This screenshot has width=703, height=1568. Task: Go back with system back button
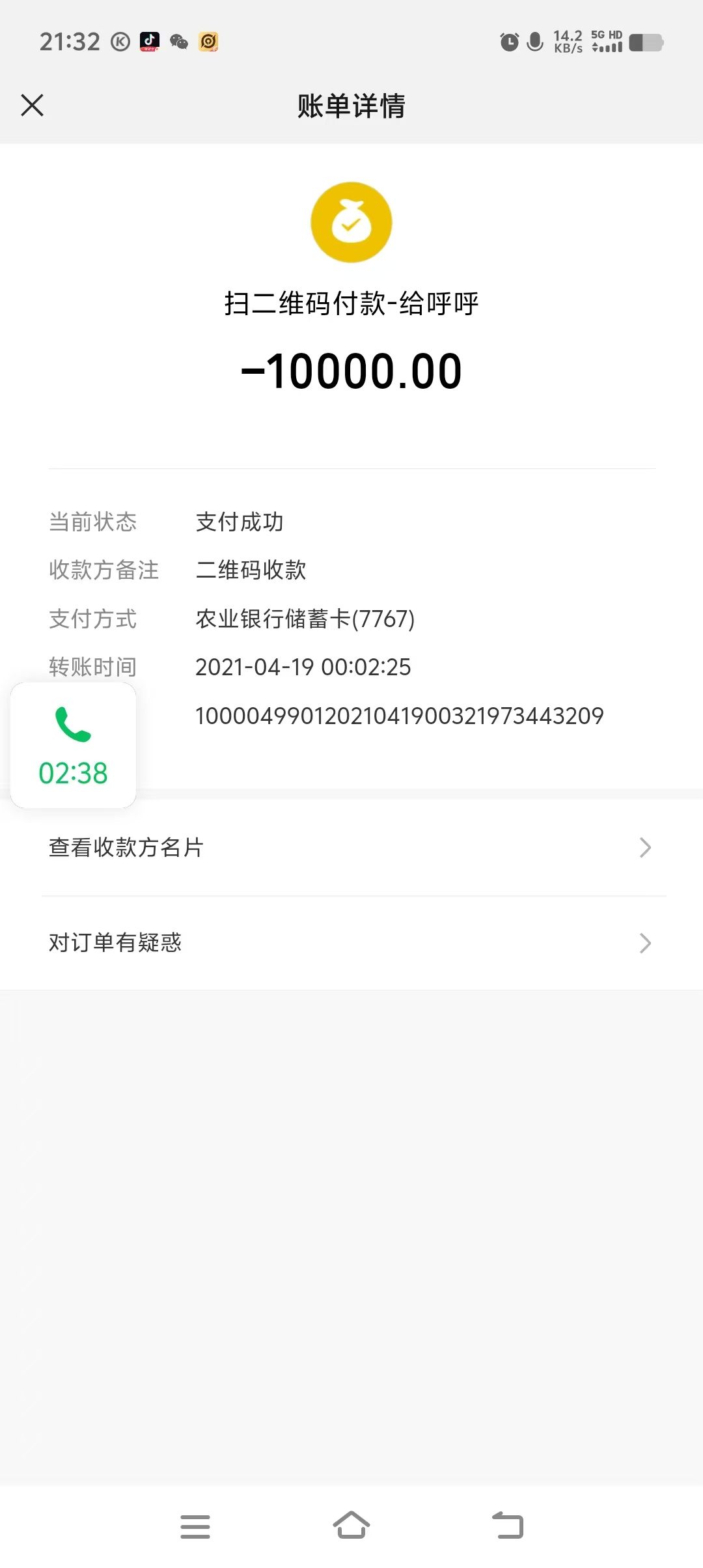point(508,1525)
